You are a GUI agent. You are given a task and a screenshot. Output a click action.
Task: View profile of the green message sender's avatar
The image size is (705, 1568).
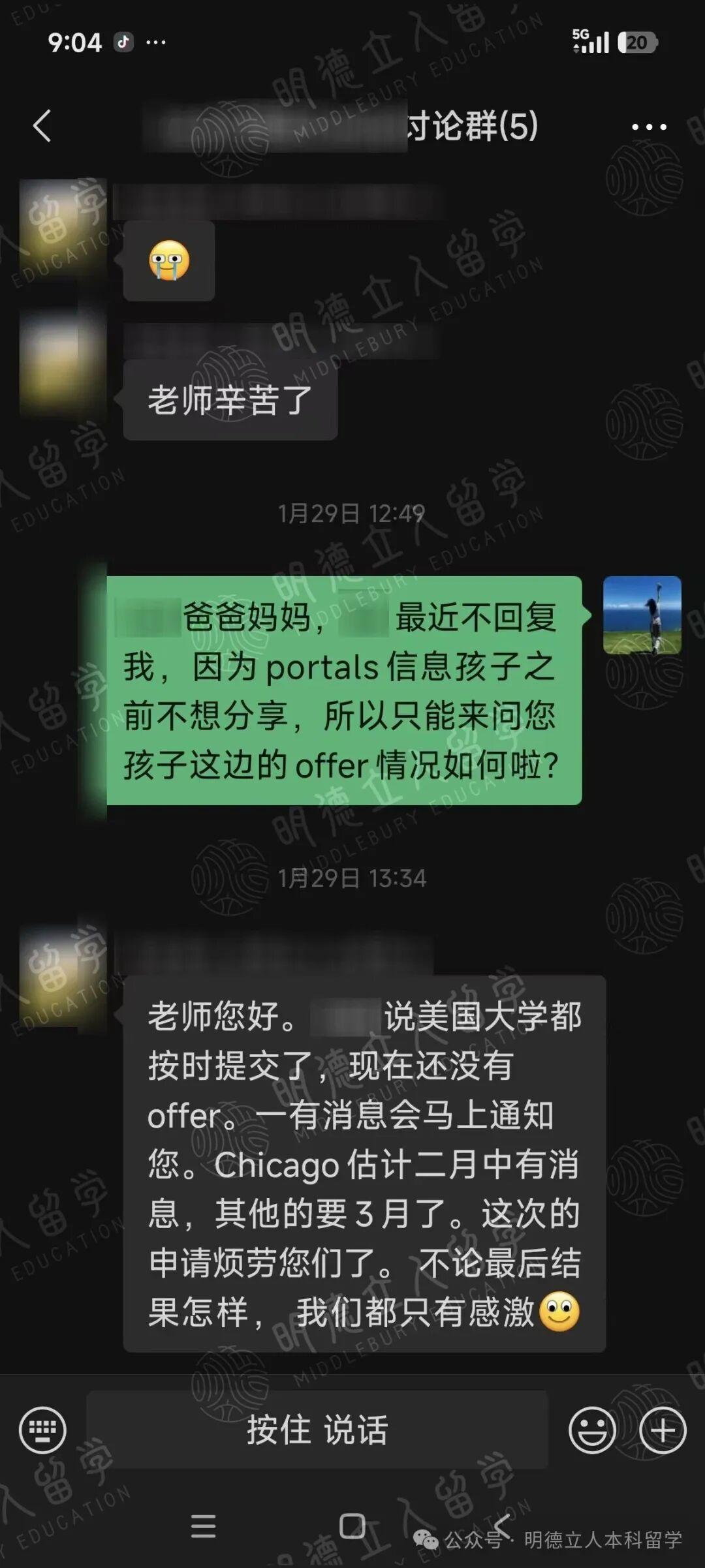(642, 615)
